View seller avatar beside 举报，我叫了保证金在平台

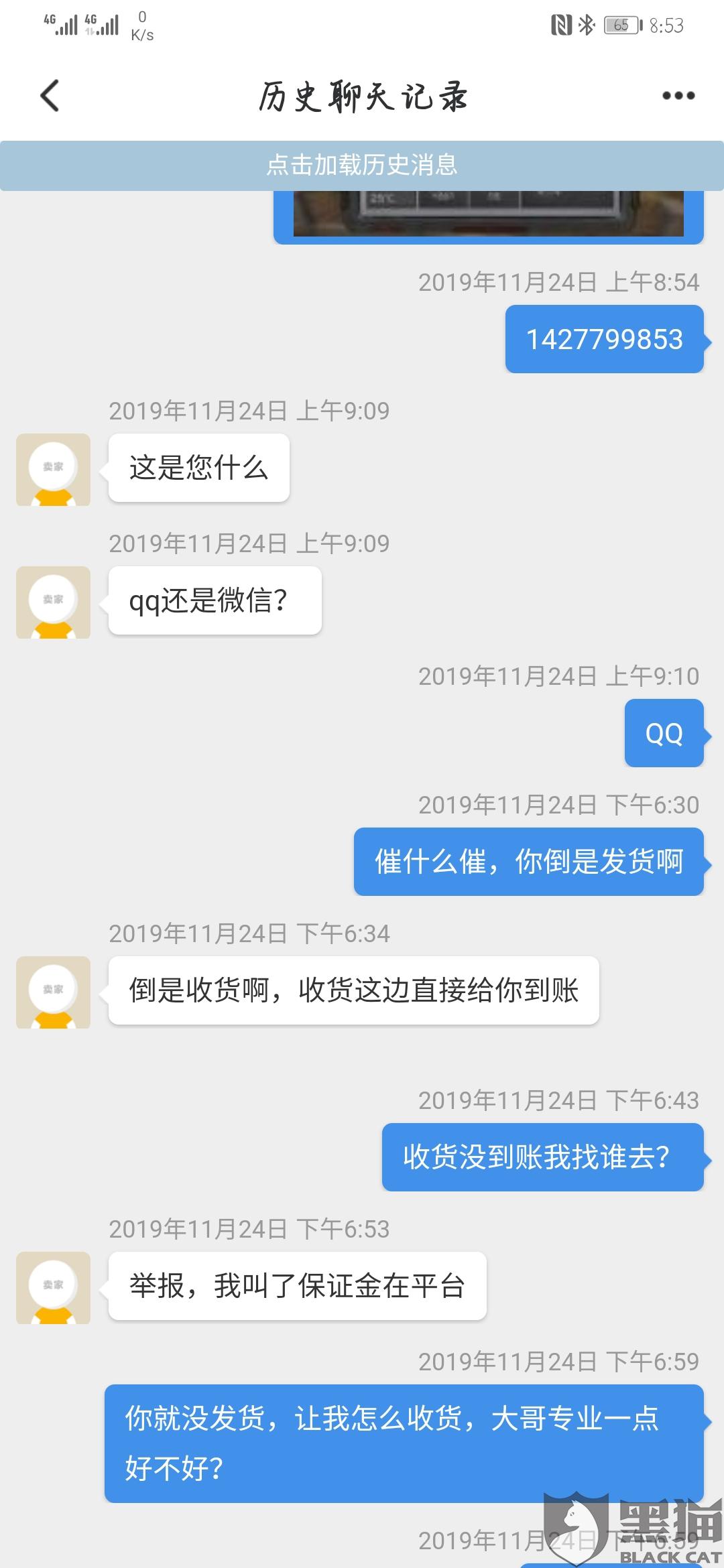click(53, 1287)
